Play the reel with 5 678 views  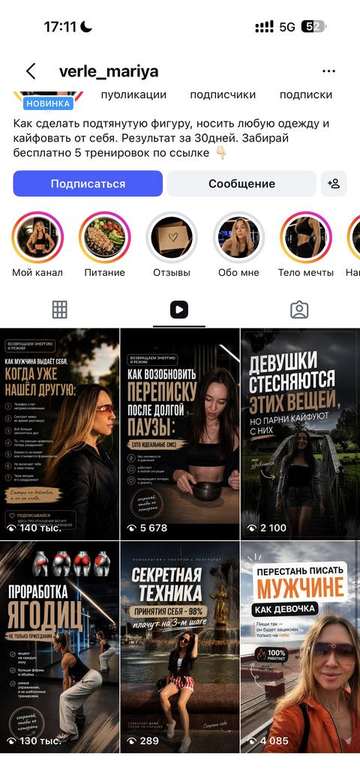tap(180, 434)
